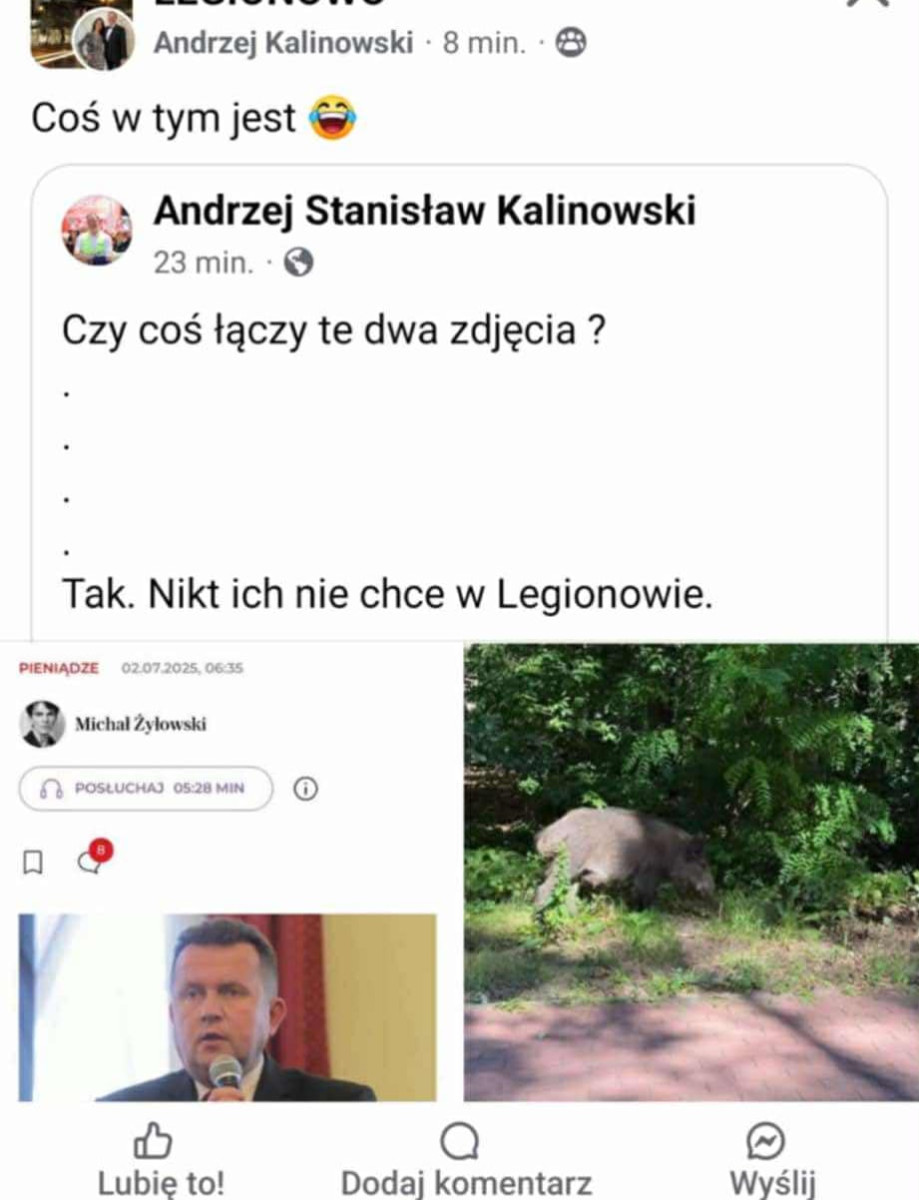Tap Andrzej Stanisław Kalinowski's avatar
The height and width of the screenshot is (1200, 919).
pyautogui.click(x=97, y=229)
